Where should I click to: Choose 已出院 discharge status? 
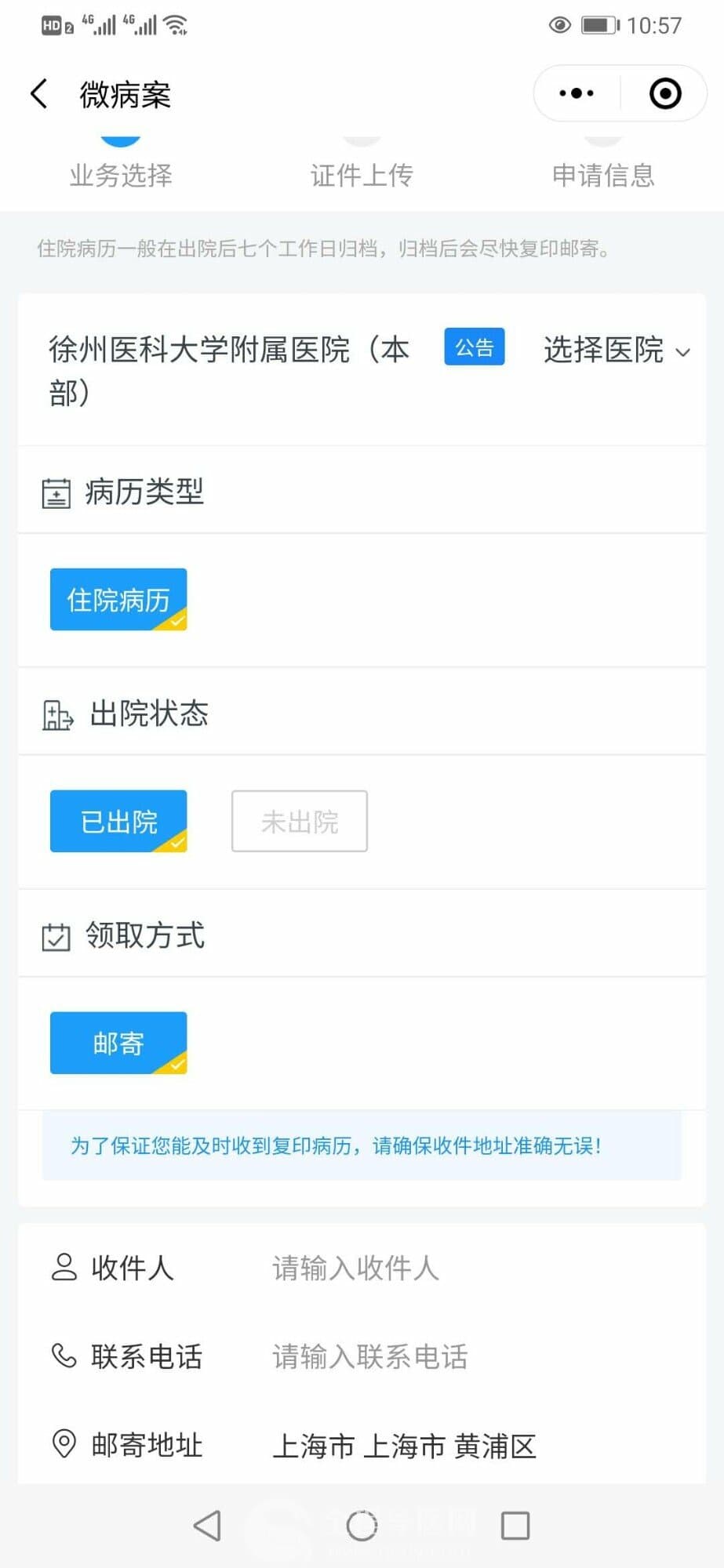pos(118,822)
